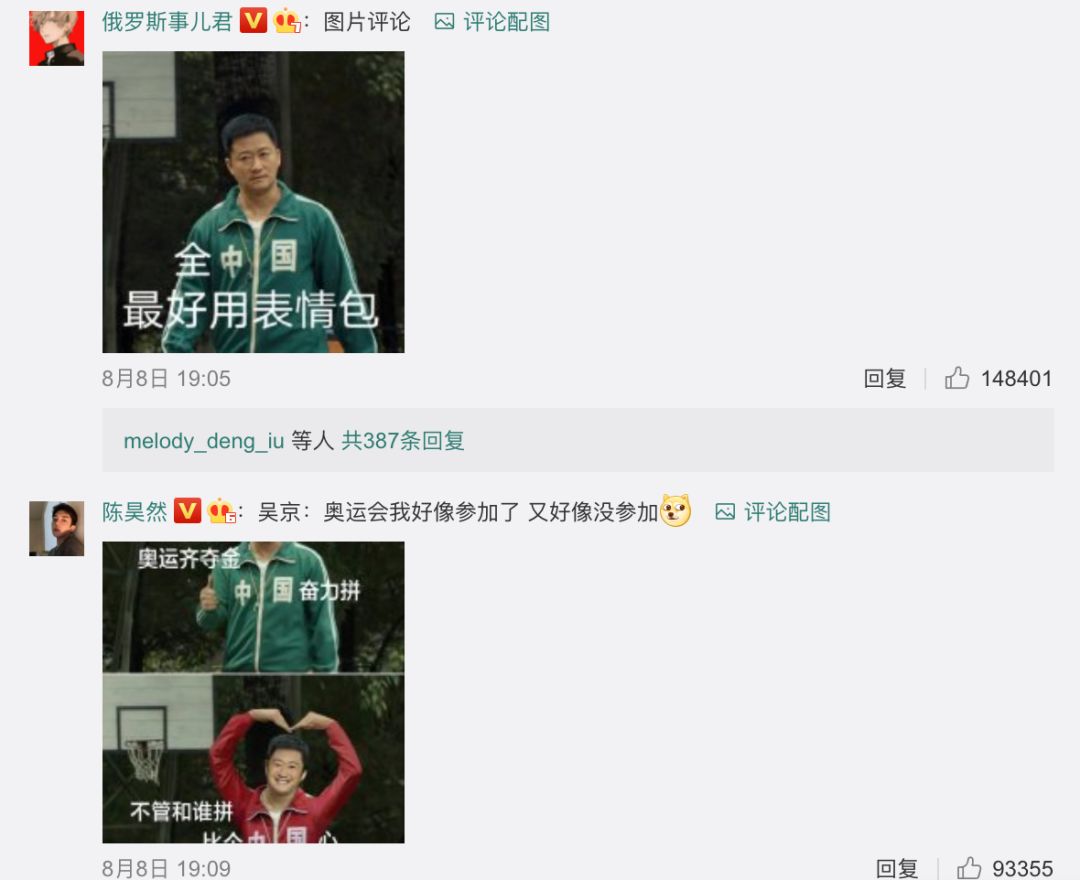1080x880 pixels.
Task: View 陈昊然's comment image 奥运齐夺金
Action: point(253,692)
